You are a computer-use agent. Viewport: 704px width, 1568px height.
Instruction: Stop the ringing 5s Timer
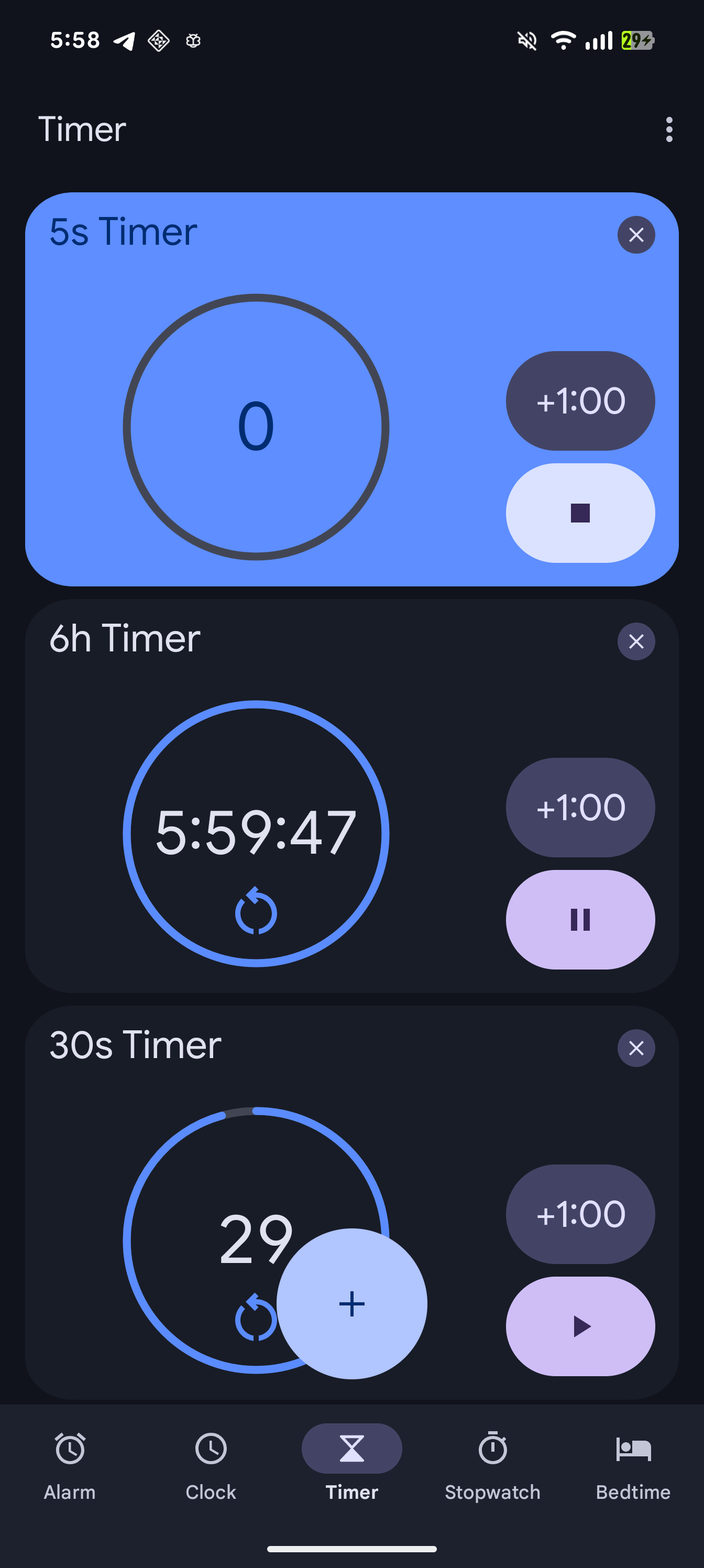pyautogui.click(x=580, y=513)
